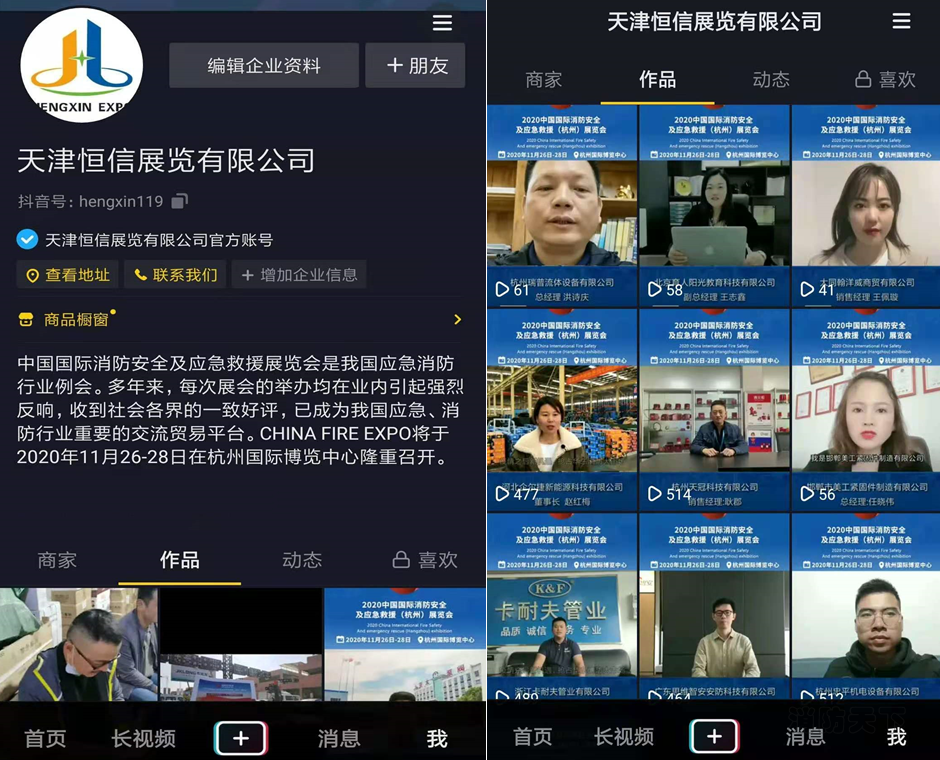Select 增加企业信息

click(x=299, y=274)
